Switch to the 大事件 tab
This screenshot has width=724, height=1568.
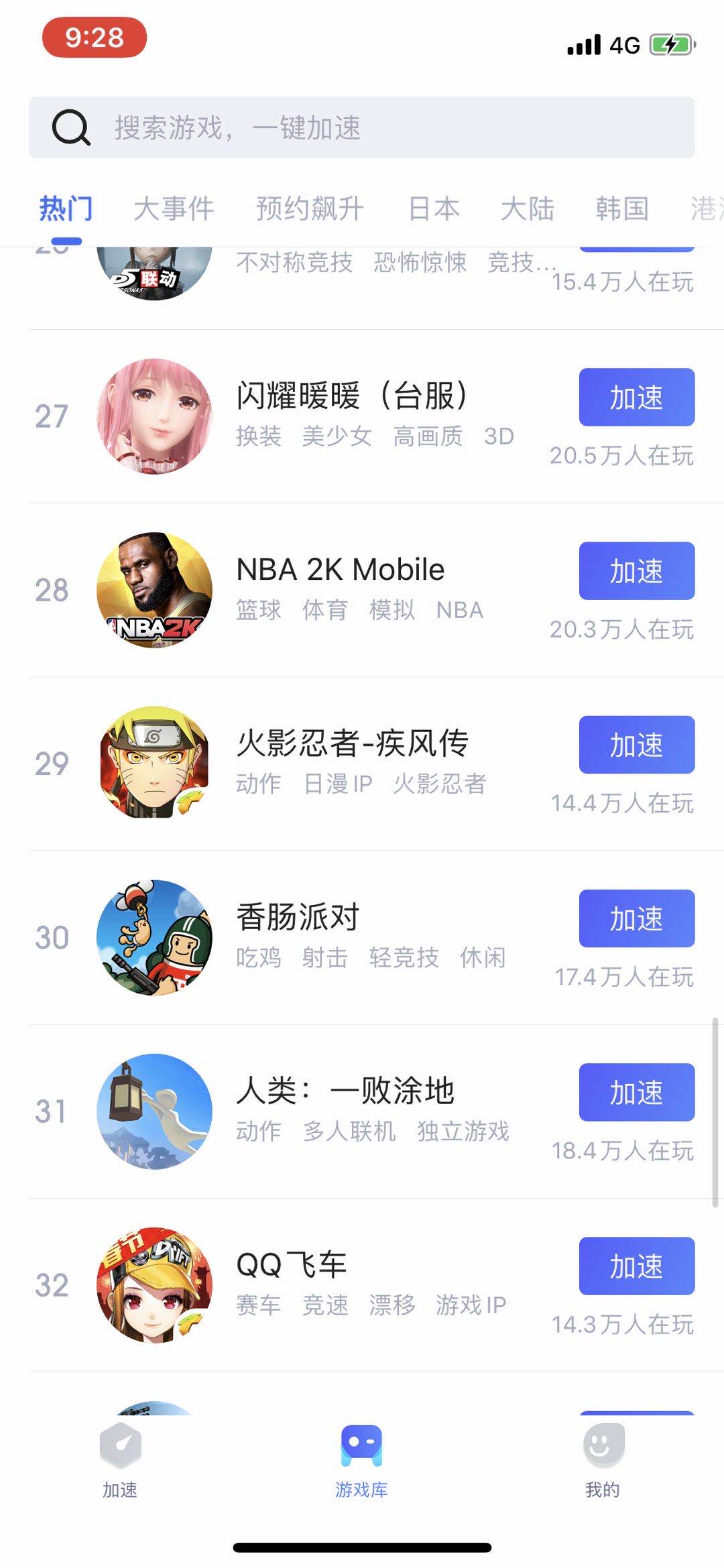tap(174, 208)
